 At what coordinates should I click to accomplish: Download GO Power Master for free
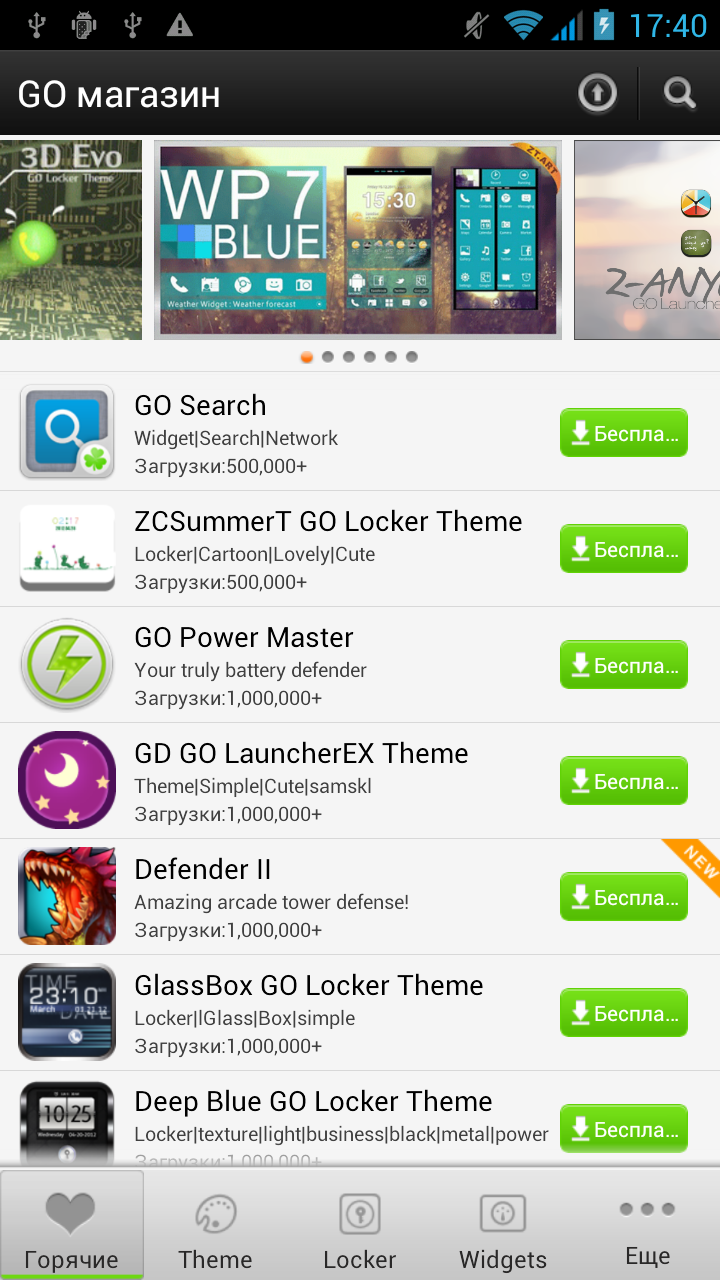point(624,665)
